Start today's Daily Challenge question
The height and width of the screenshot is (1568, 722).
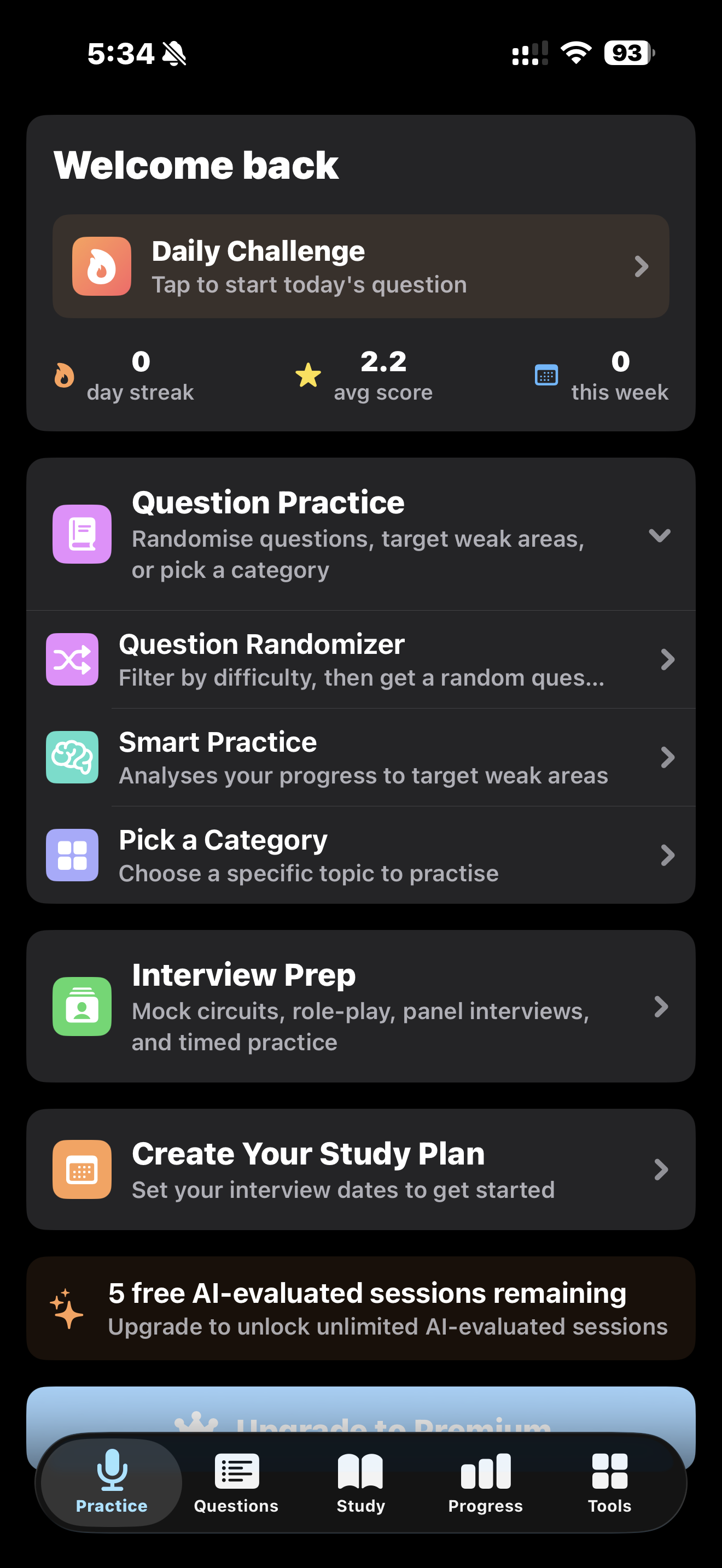[x=361, y=265]
